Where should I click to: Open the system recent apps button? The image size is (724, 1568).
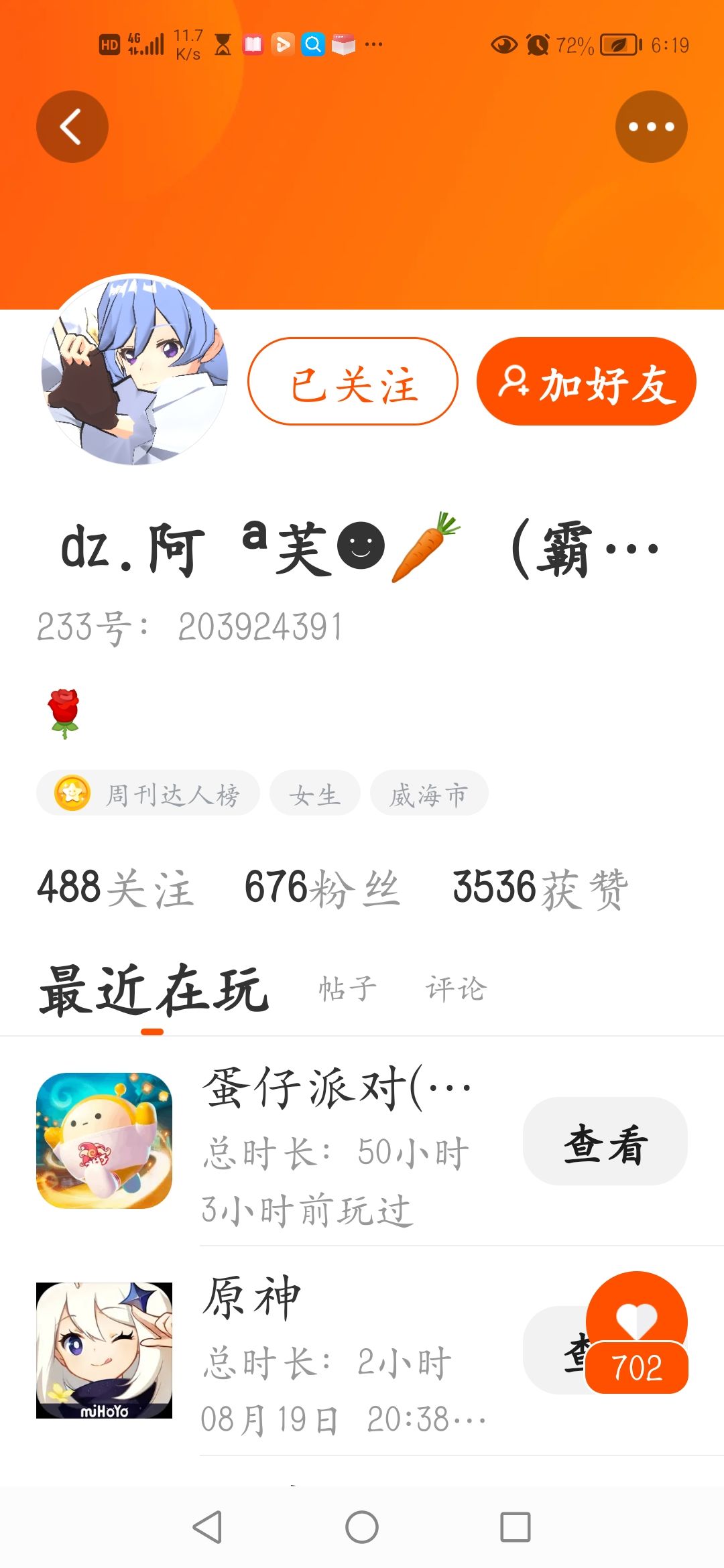click(515, 1528)
